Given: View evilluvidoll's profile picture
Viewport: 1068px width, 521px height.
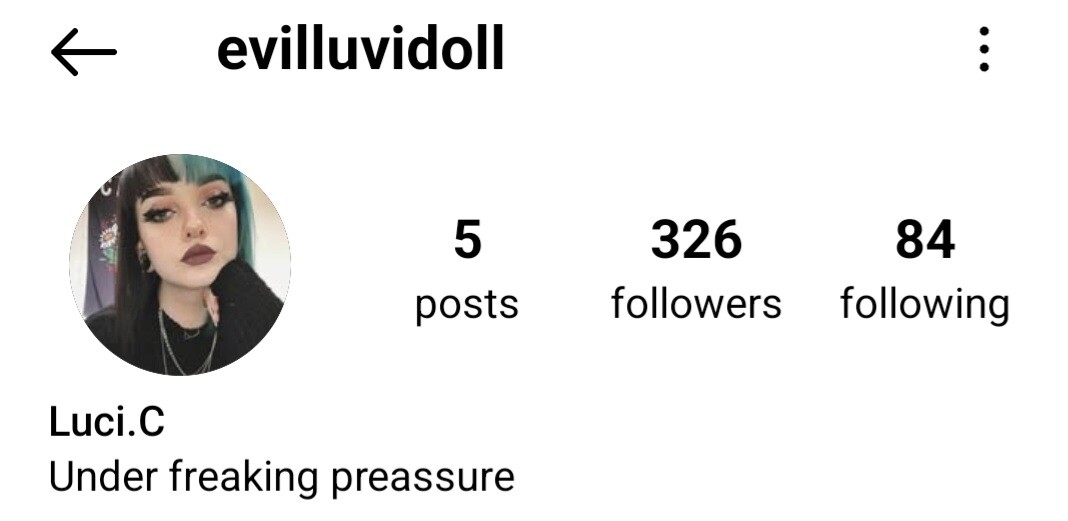Looking at the screenshot, I should click(180, 265).
